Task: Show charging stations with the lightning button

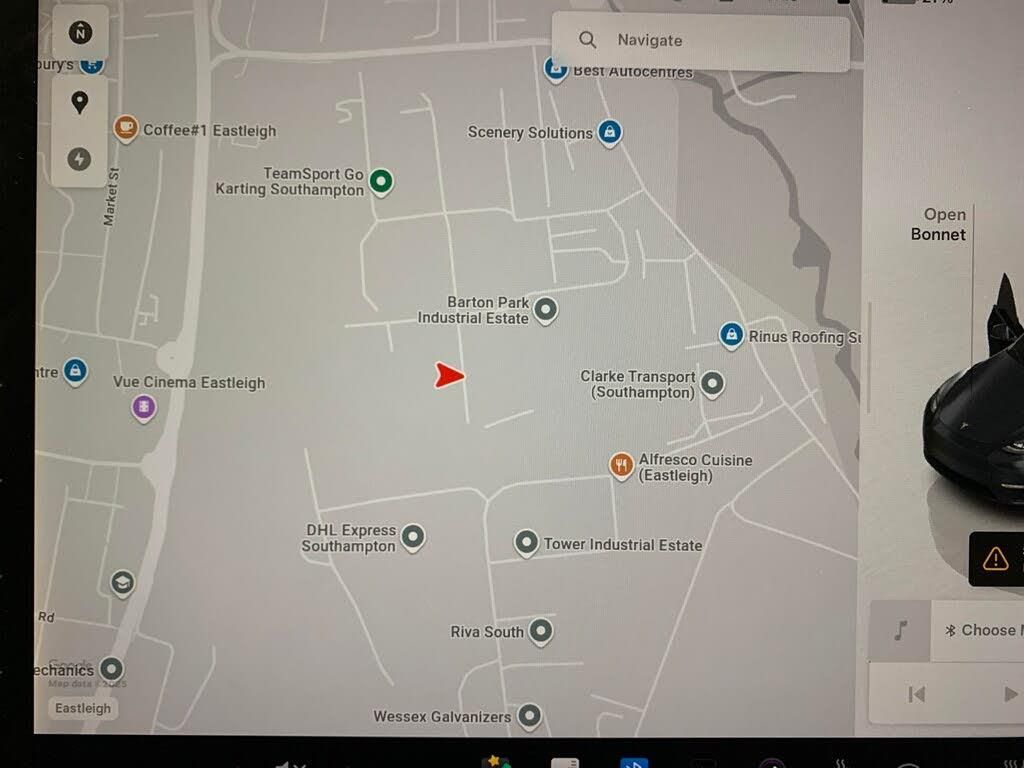Action: (x=80, y=159)
